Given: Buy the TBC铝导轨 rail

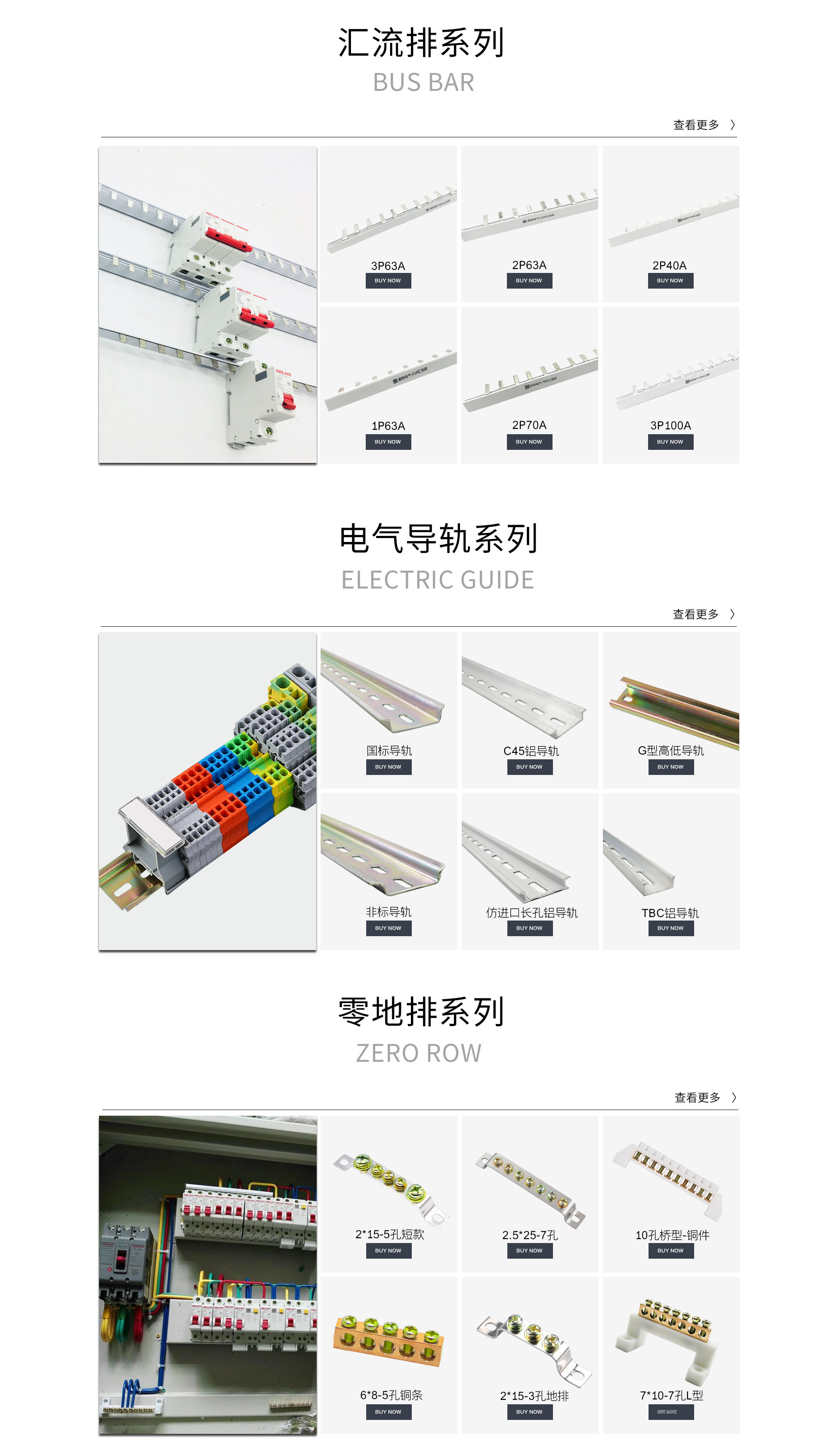Looking at the screenshot, I should click(x=671, y=928).
